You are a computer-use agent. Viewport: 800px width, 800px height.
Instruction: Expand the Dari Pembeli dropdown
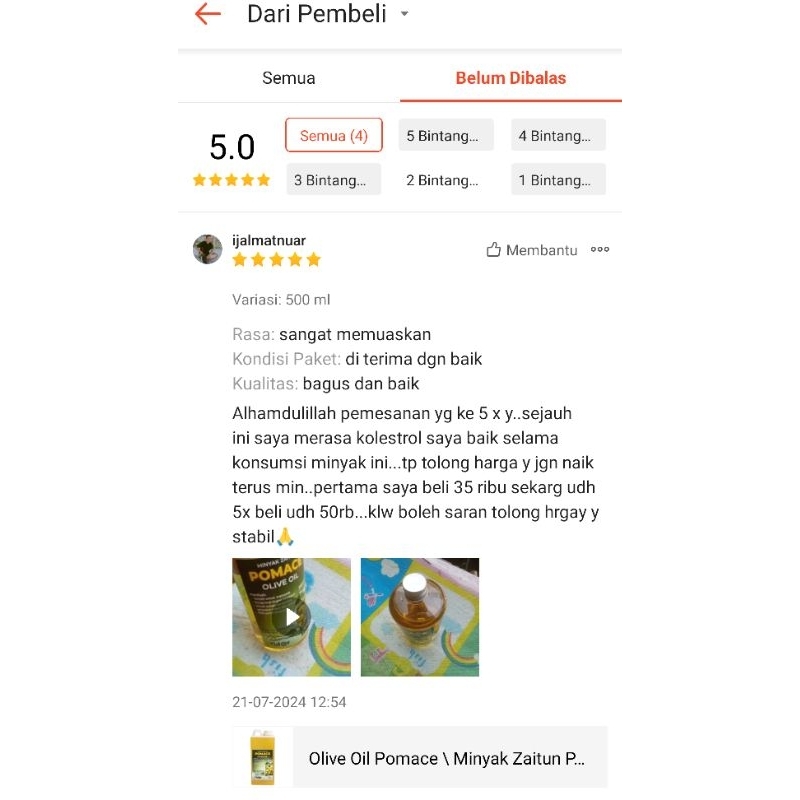404,14
